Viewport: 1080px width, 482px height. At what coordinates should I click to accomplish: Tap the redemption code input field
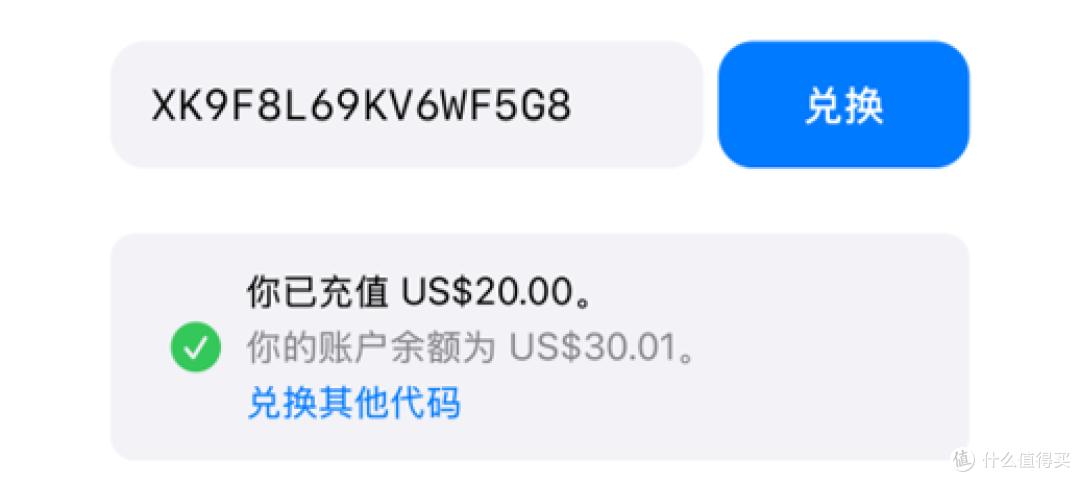(405, 105)
